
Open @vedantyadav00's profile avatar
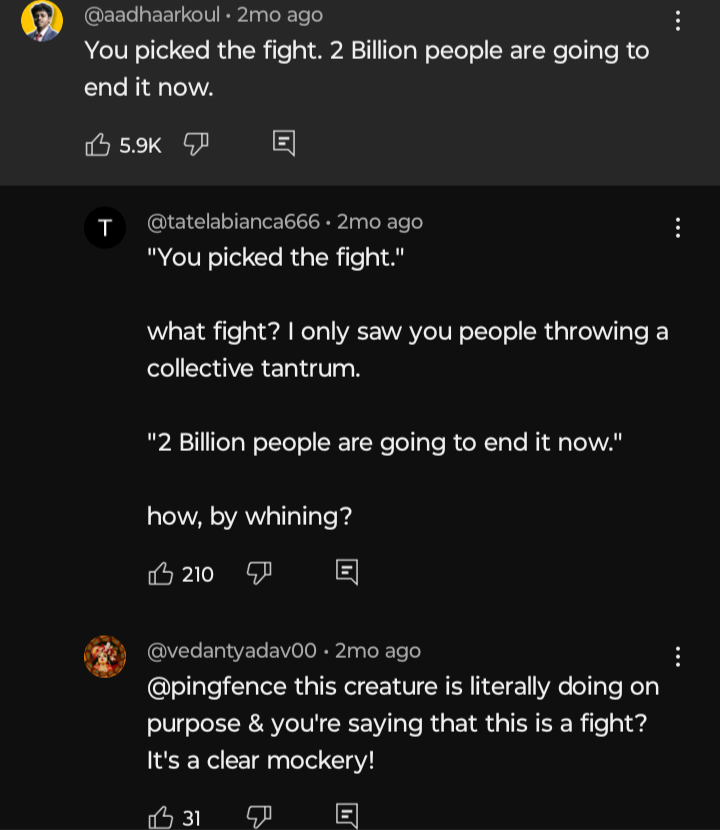click(x=105, y=656)
